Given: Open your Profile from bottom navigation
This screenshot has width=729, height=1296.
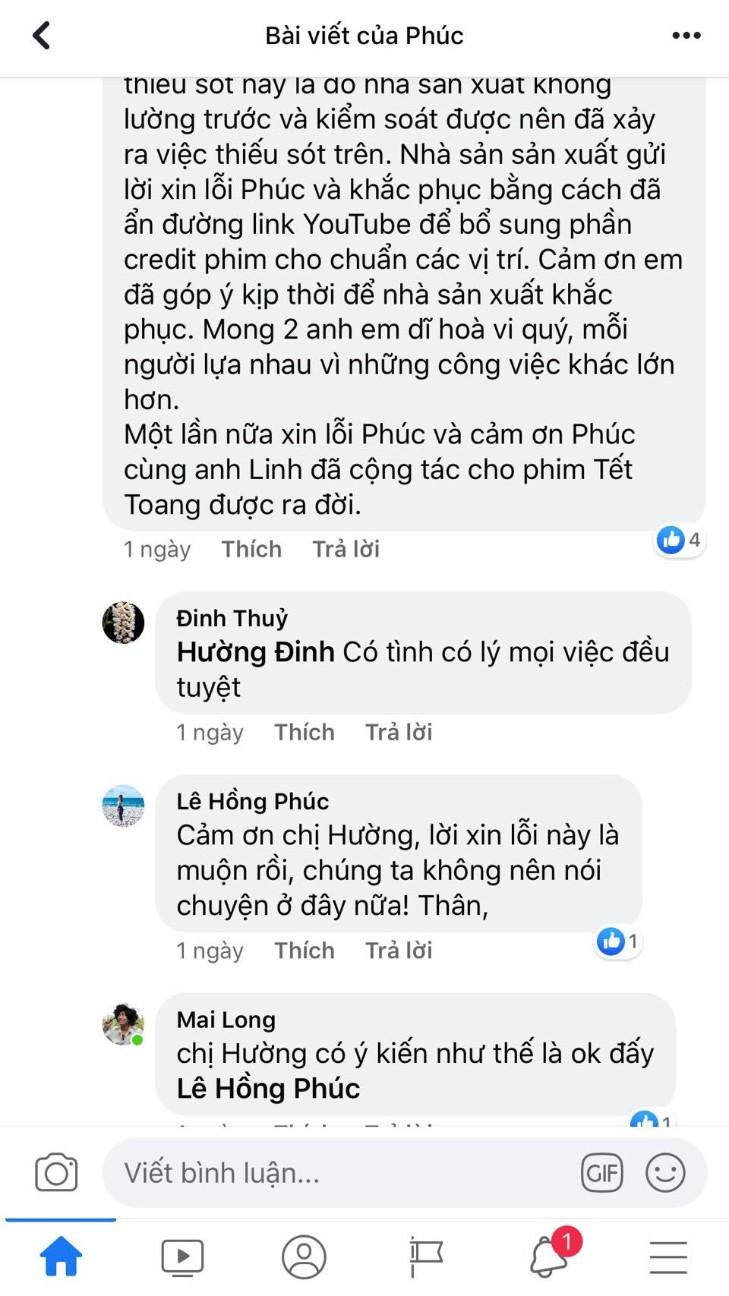Looking at the screenshot, I should 304,1258.
